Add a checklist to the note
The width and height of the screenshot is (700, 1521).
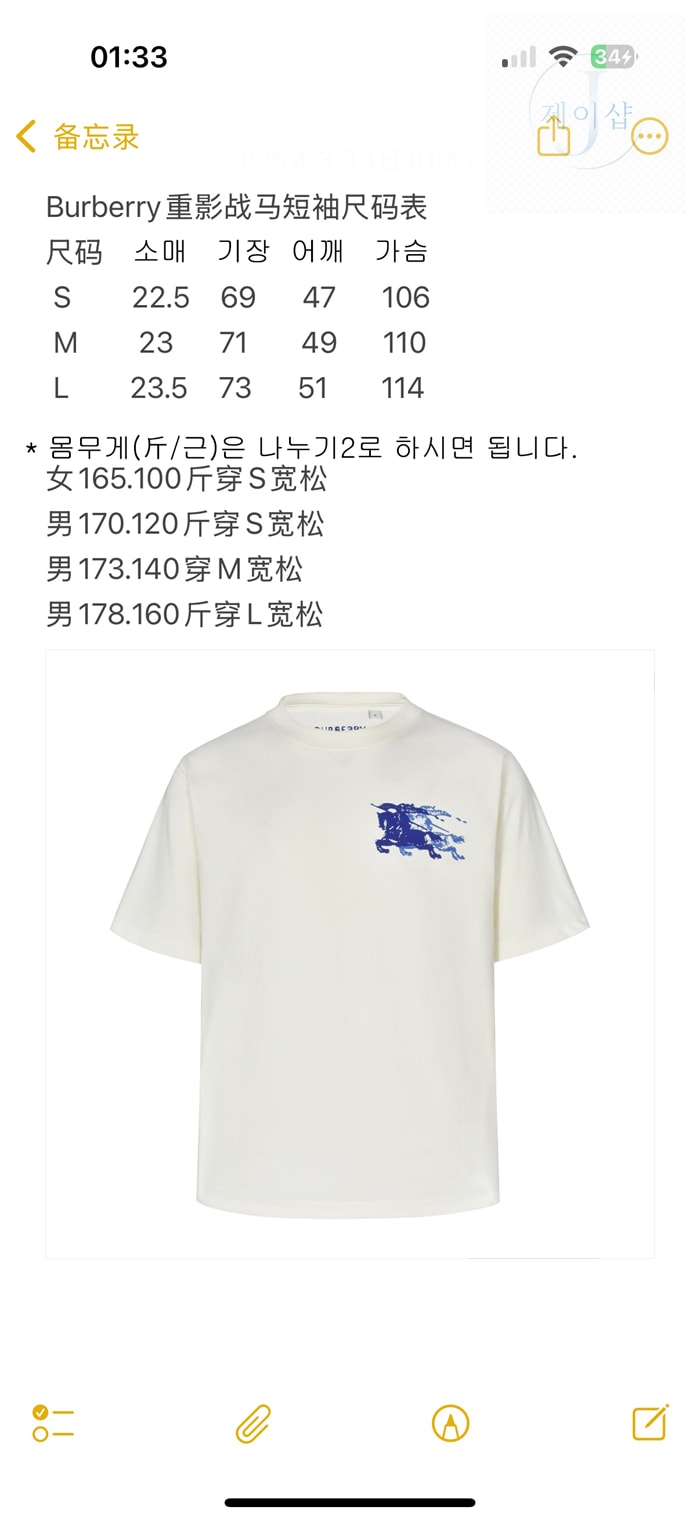(53, 1422)
